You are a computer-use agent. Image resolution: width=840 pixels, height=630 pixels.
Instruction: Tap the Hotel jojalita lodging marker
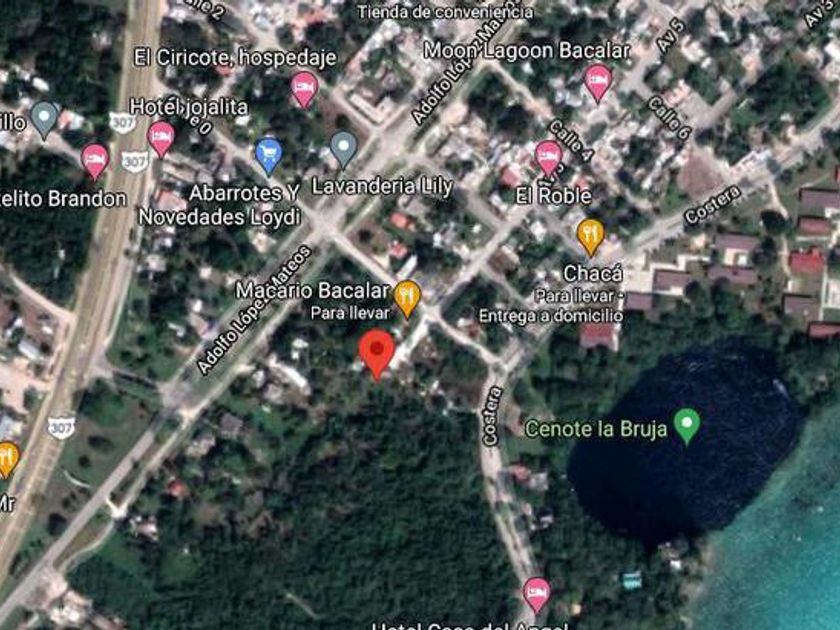click(x=161, y=139)
